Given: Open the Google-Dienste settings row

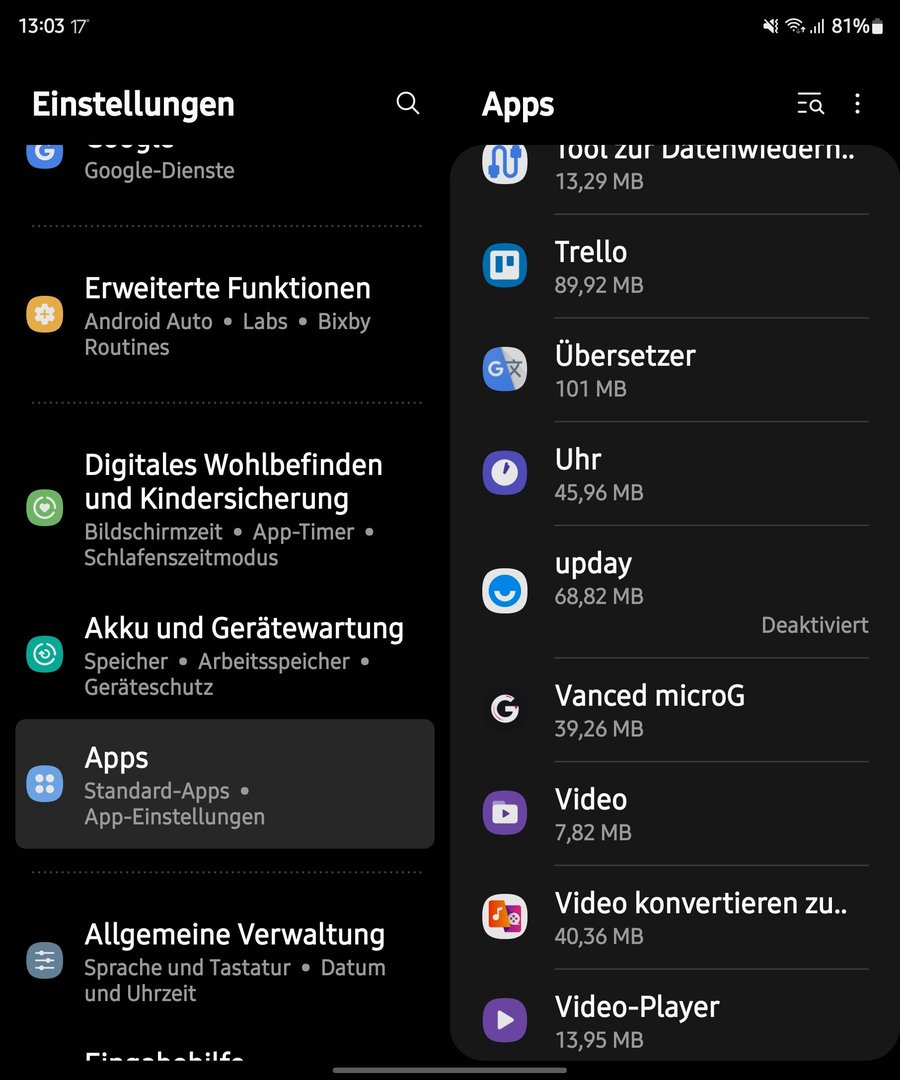Looking at the screenshot, I should coord(226,166).
